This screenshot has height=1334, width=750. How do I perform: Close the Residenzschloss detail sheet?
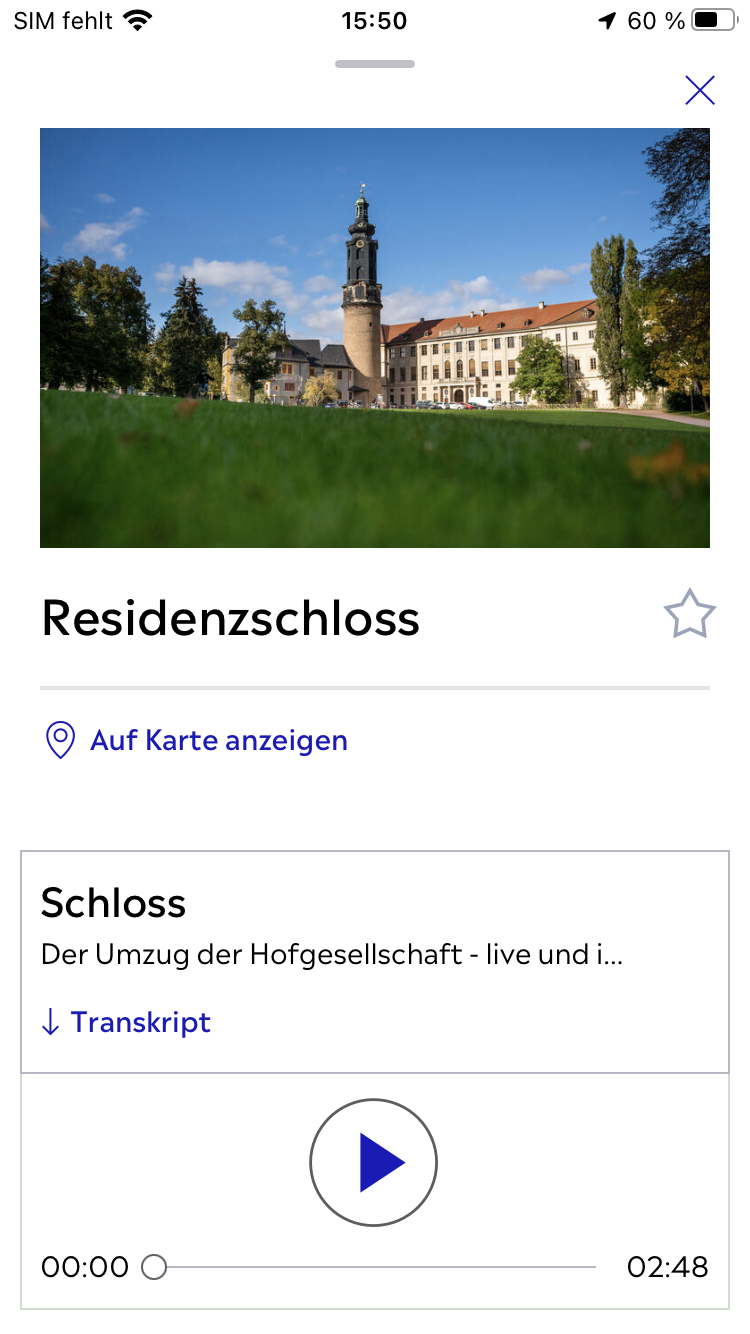pos(700,90)
